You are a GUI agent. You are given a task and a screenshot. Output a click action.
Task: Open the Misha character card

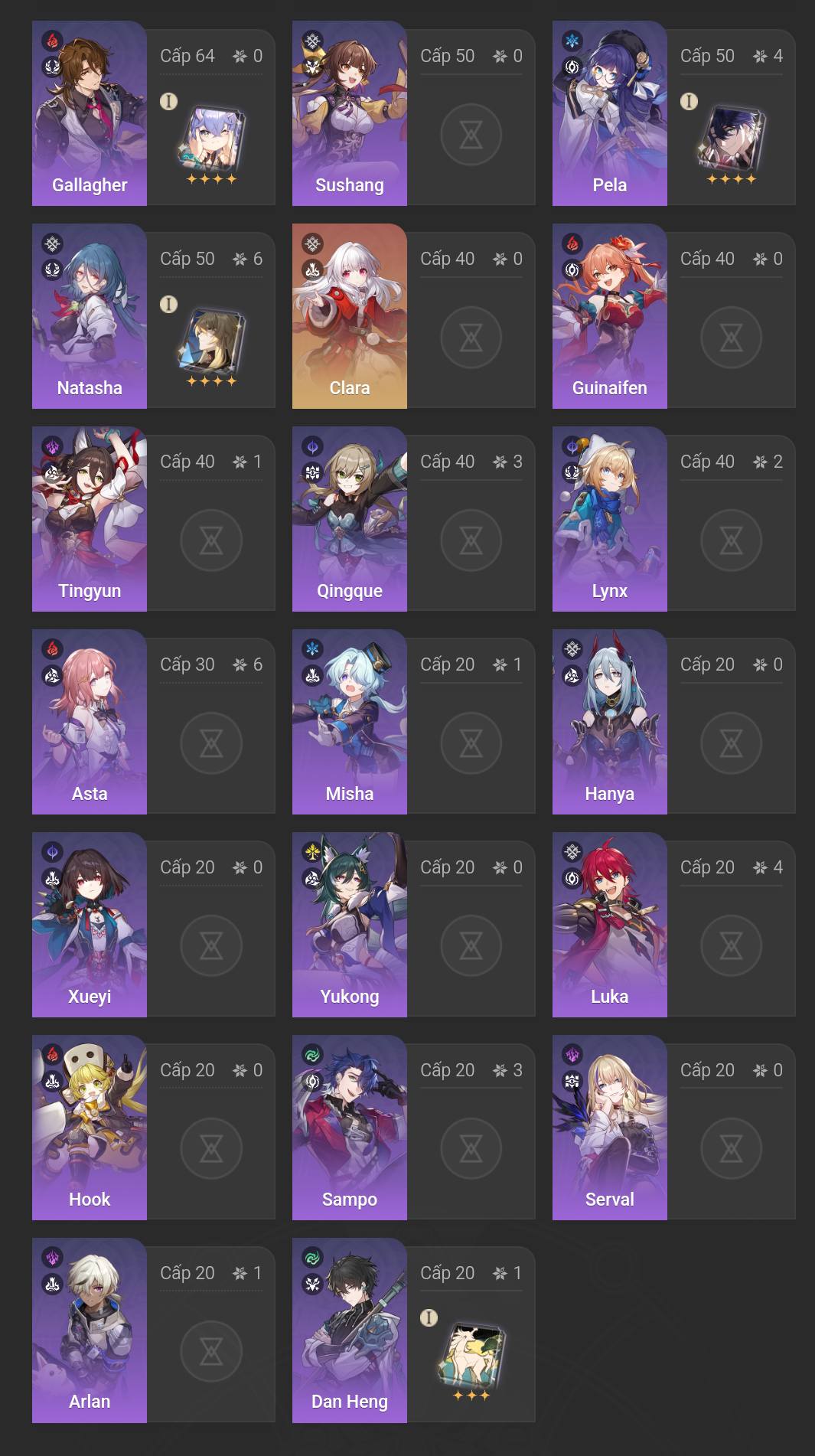click(350, 722)
